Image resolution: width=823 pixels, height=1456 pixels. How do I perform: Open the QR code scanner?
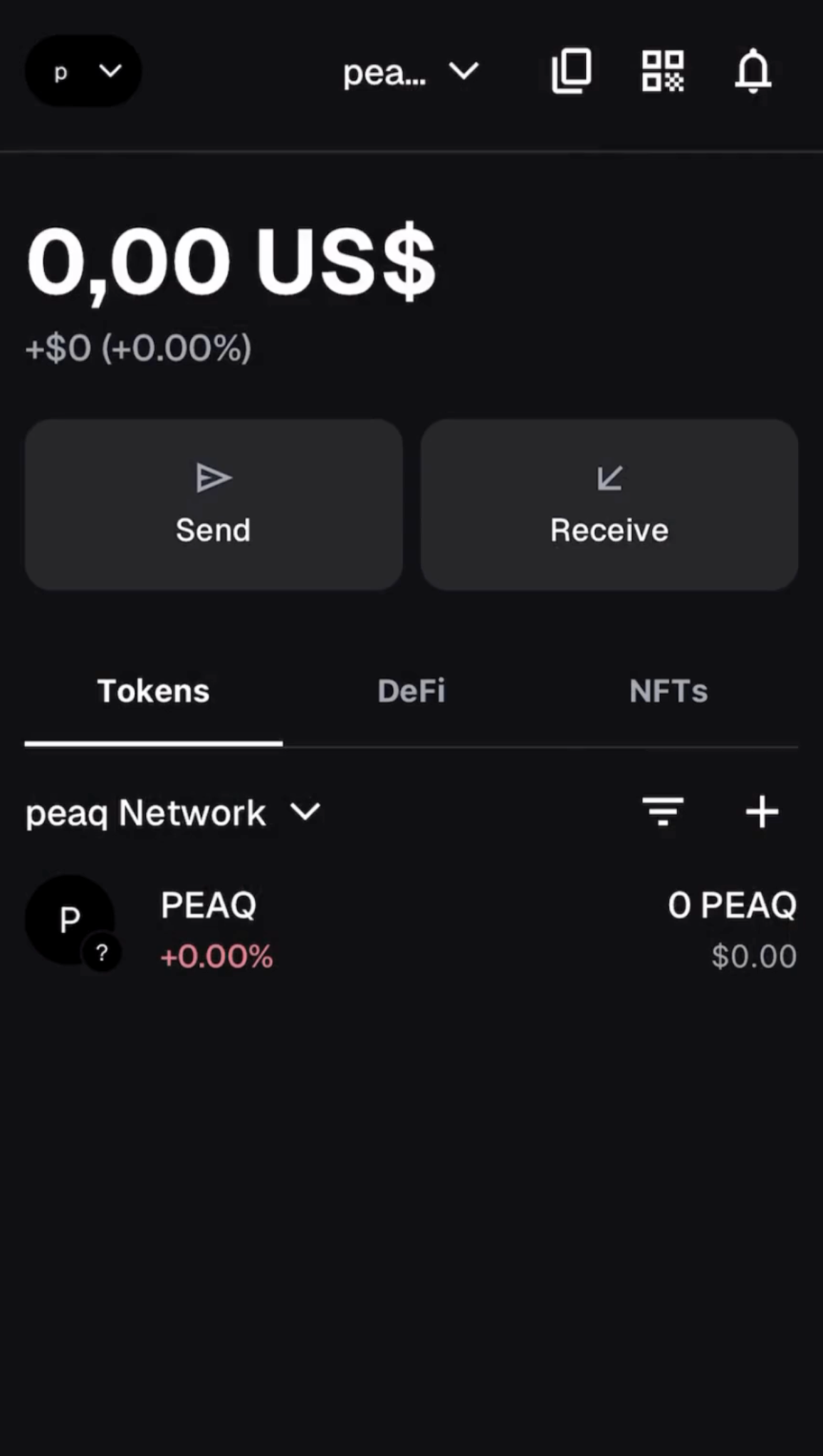(x=663, y=71)
